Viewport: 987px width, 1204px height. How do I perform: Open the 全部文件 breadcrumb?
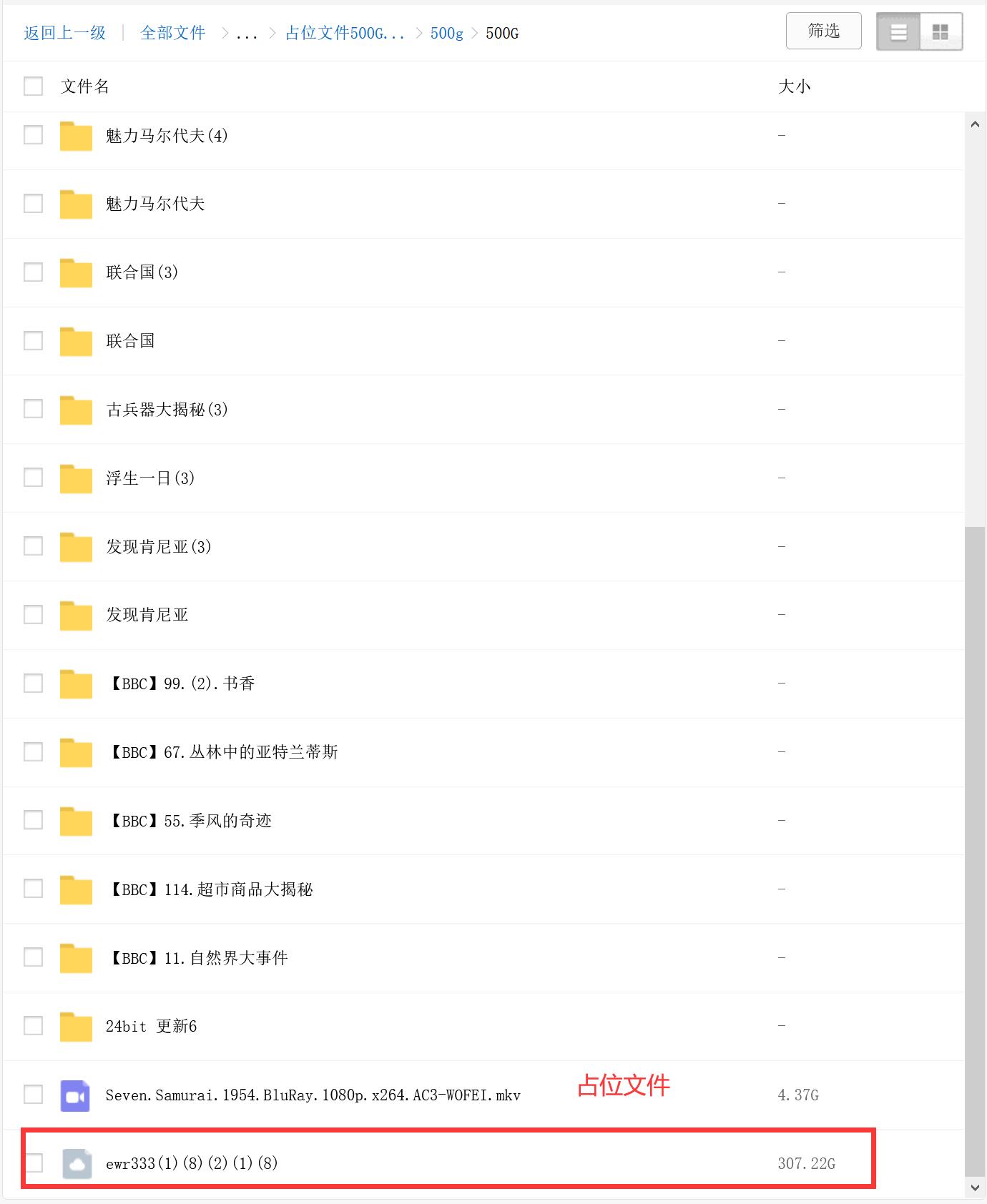[172, 33]
